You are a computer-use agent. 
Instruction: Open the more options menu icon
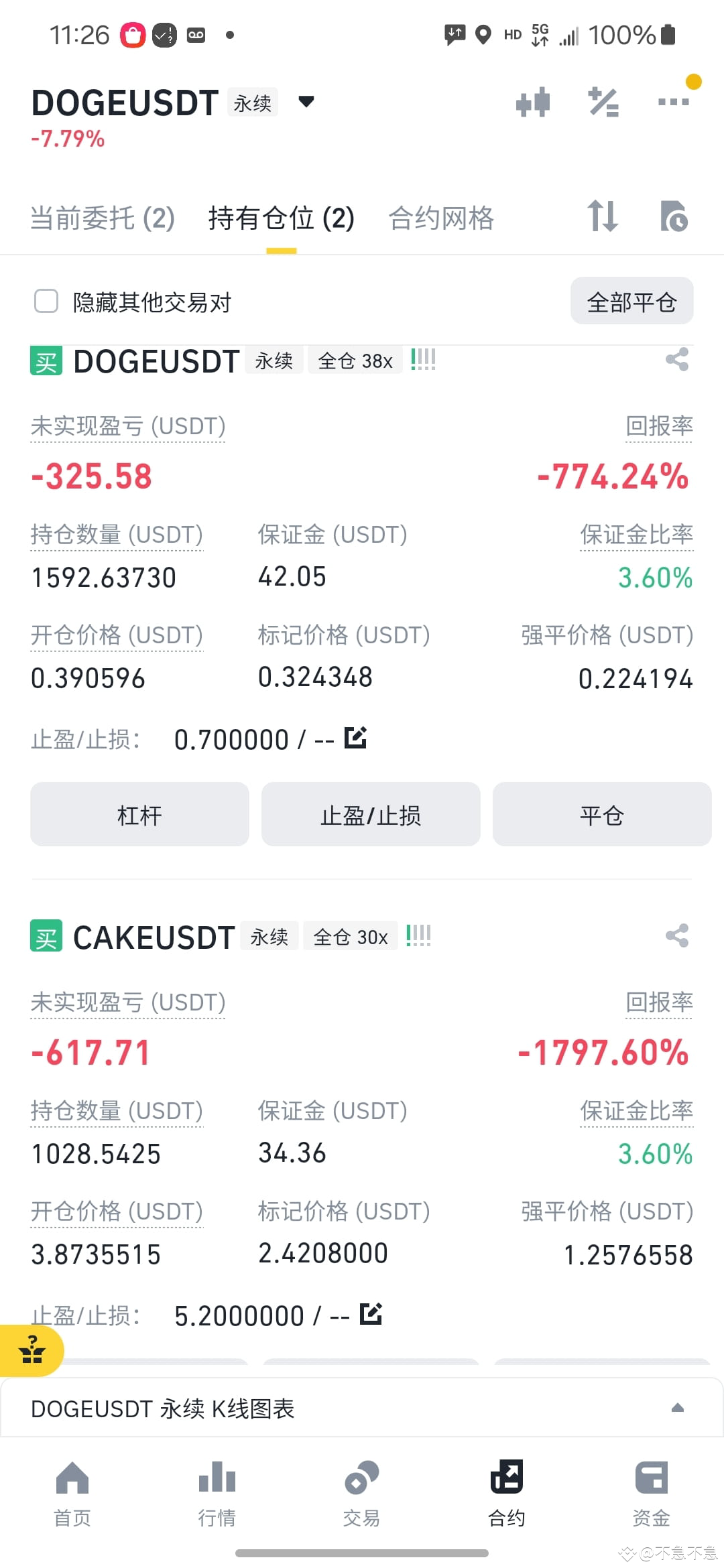673,102
